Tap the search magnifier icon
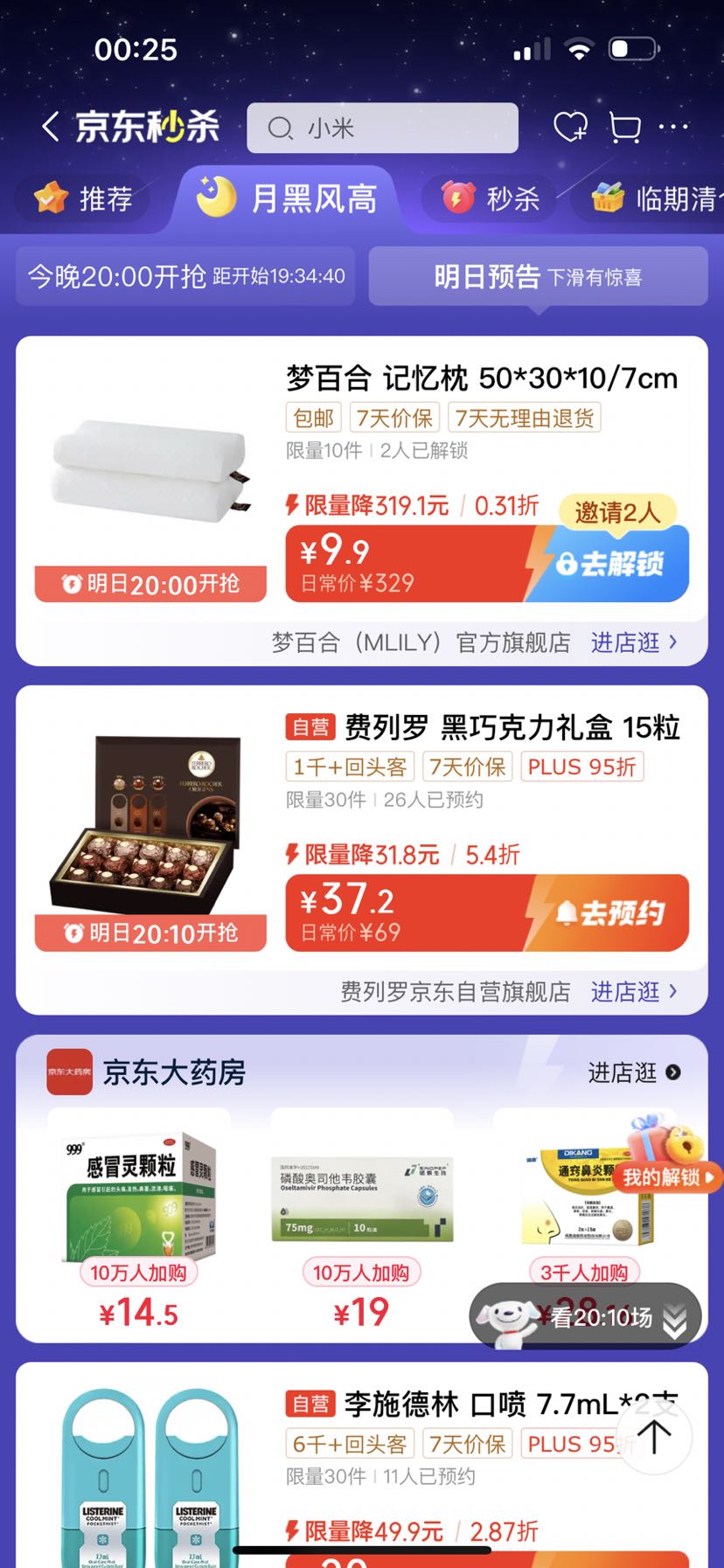This screenshot has height=1568, width=724. click(280, 128)
